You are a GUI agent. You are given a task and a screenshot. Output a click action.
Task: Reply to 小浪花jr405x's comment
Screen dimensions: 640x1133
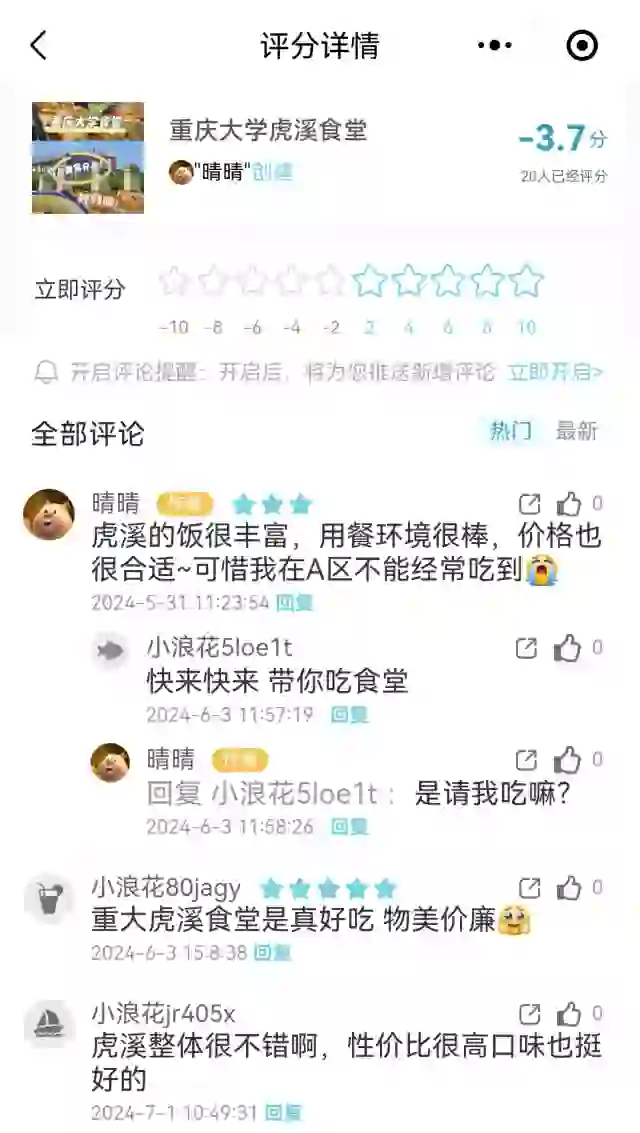[x=283, y=1113]
